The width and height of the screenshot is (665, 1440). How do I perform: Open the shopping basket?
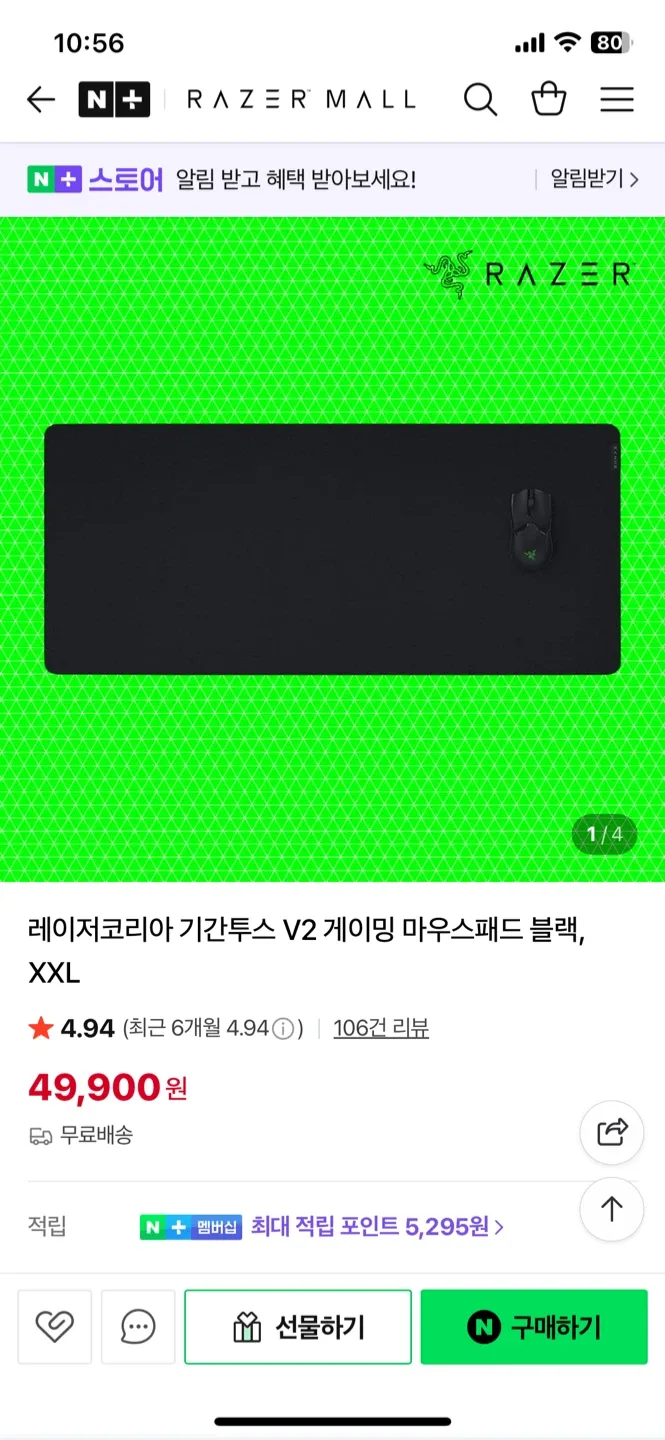coord(548,99)
